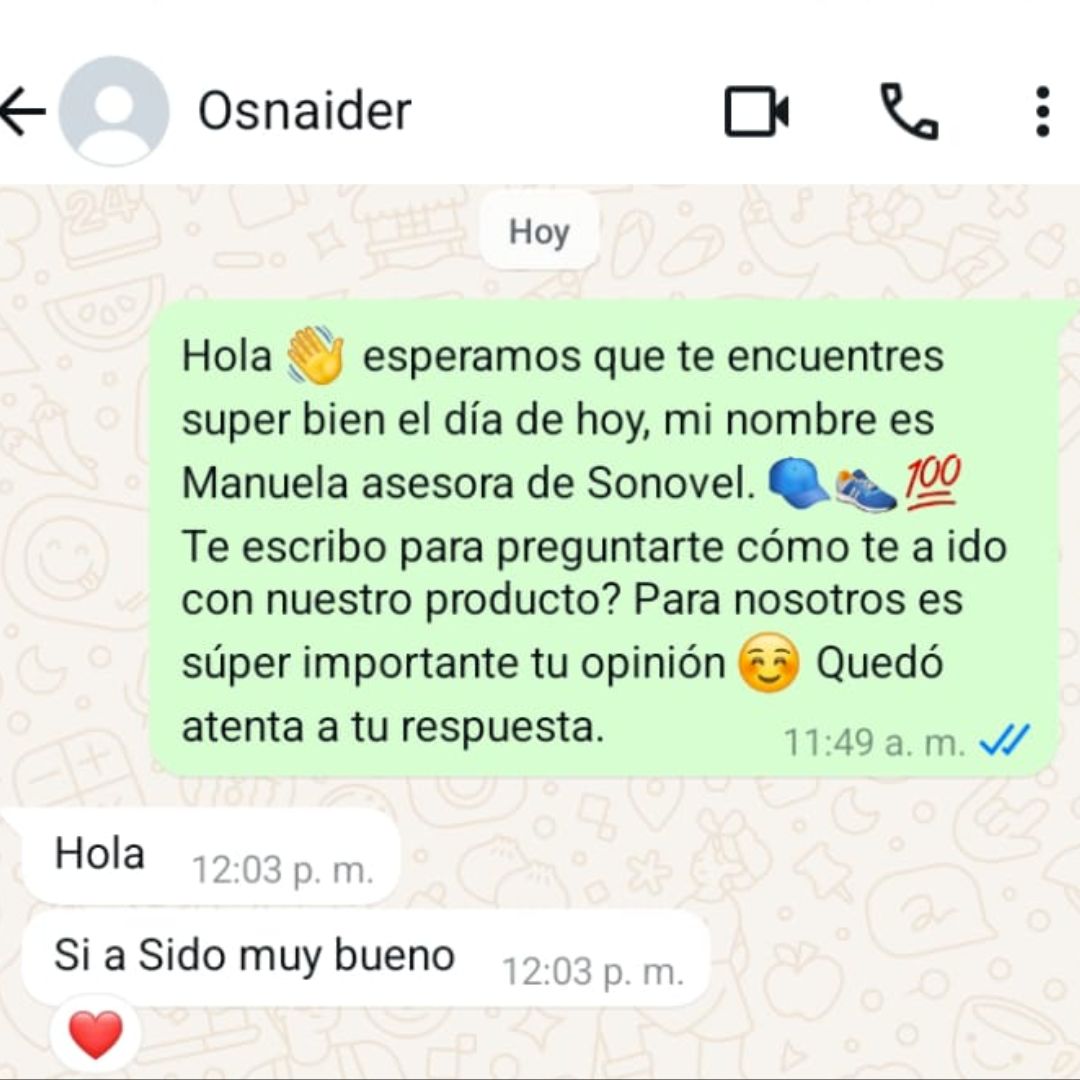
Task: Tap the heart reaction under the message
Action: click(96, 1034)
